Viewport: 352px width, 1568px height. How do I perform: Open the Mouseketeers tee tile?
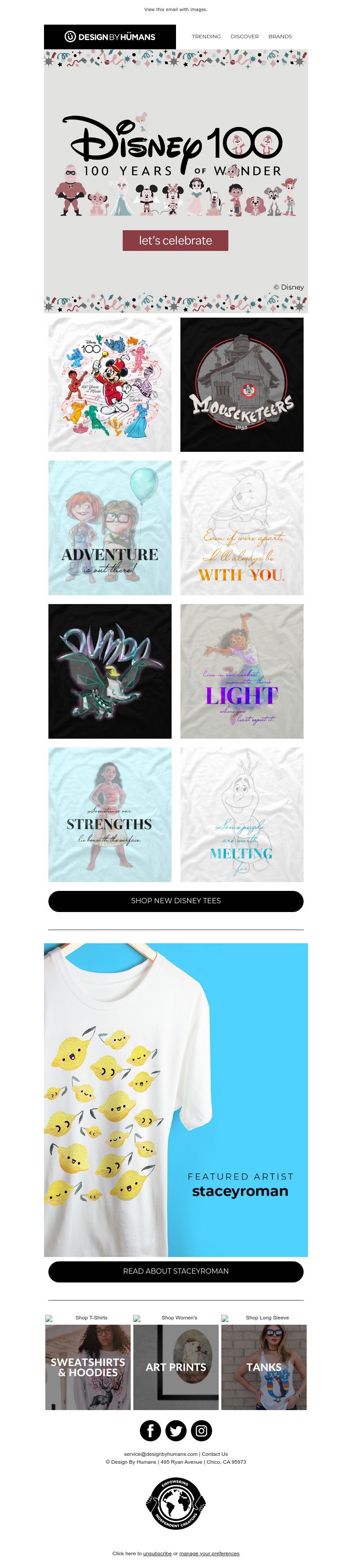click(x=242, y=384)
